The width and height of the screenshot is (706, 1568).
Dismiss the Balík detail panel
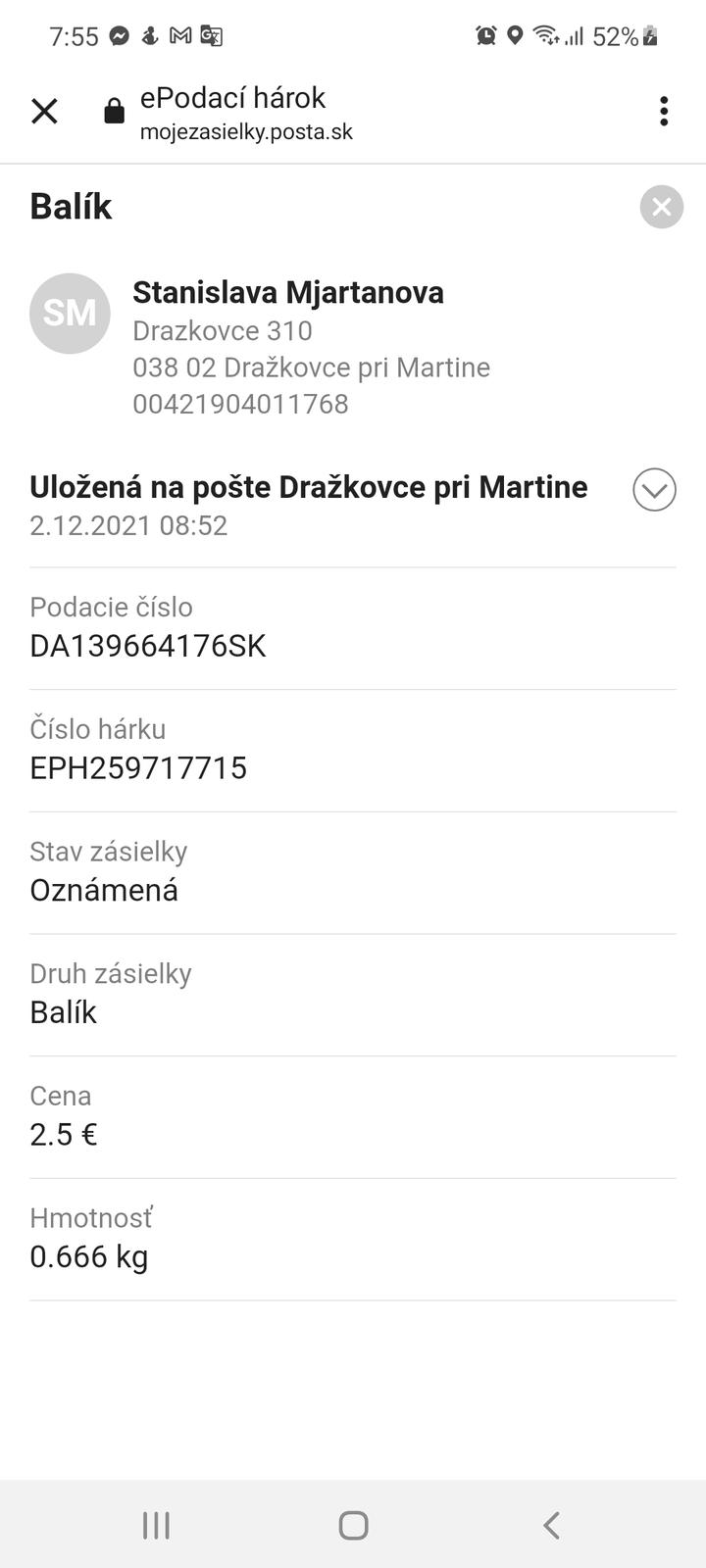(661, 207)
